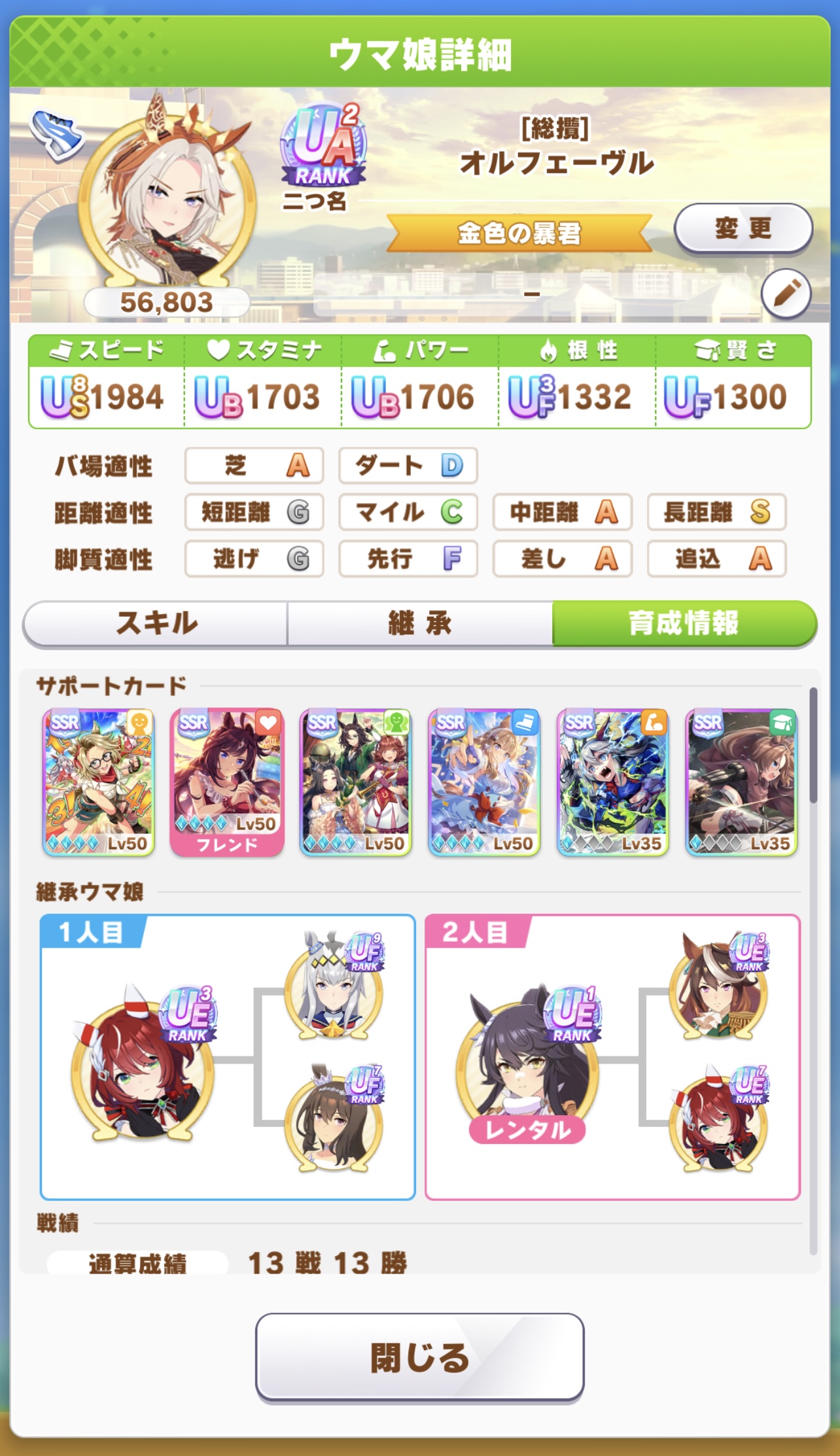Switch to the 継承 tab
This screenshot has height=1456, width=840.
pyautogui.click(x=419, y=623)
